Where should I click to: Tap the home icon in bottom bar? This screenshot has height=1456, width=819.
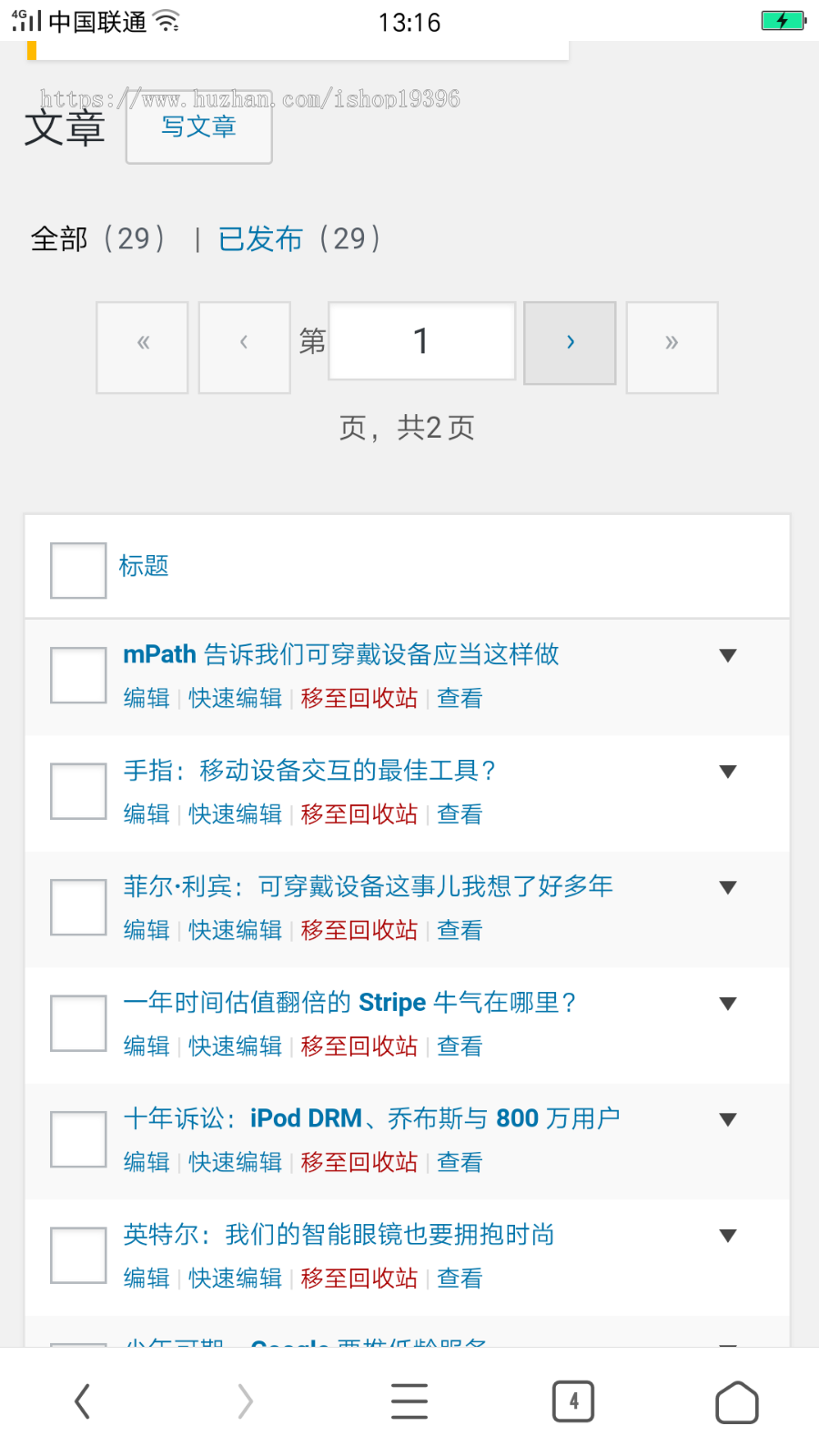[x=737, y=1401]
